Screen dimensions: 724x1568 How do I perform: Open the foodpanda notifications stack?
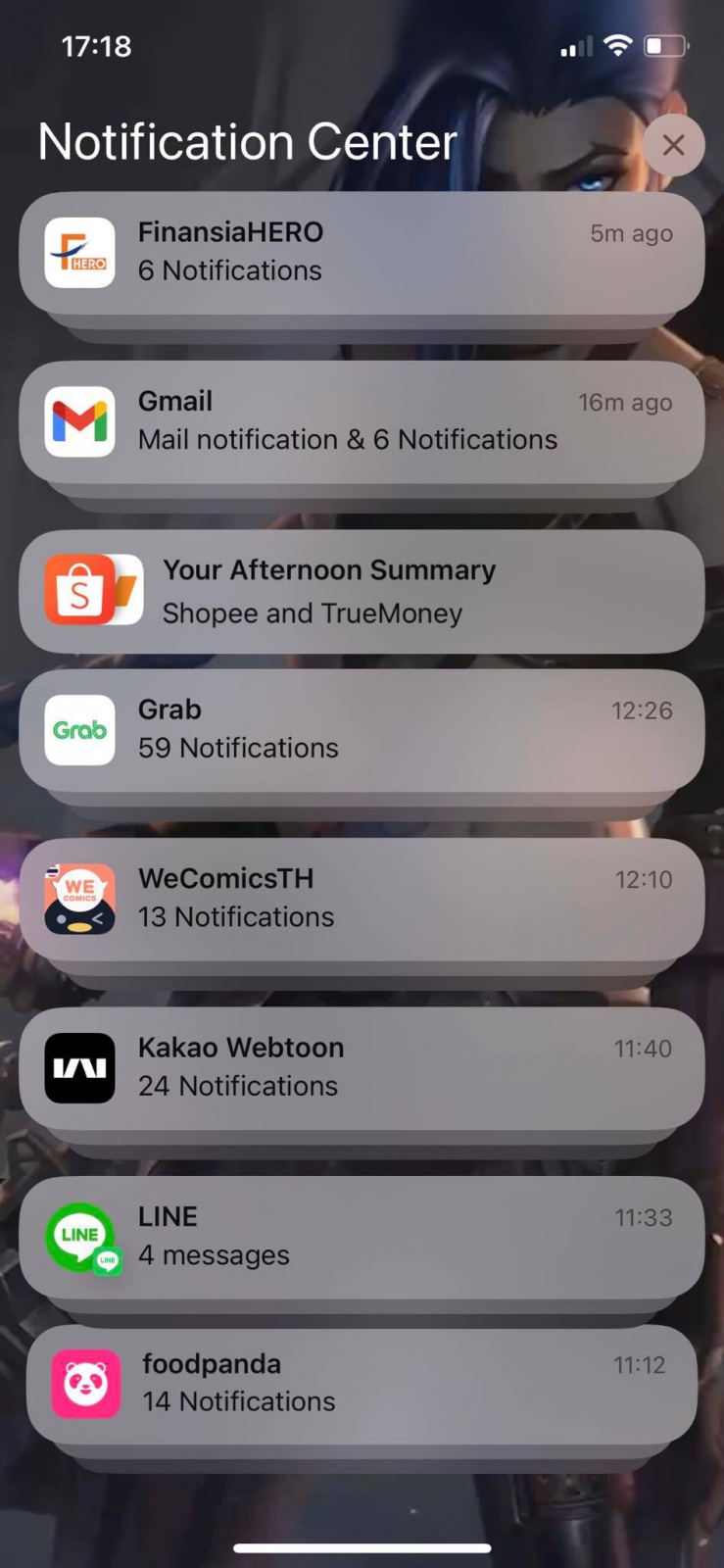coord(362,1383)
